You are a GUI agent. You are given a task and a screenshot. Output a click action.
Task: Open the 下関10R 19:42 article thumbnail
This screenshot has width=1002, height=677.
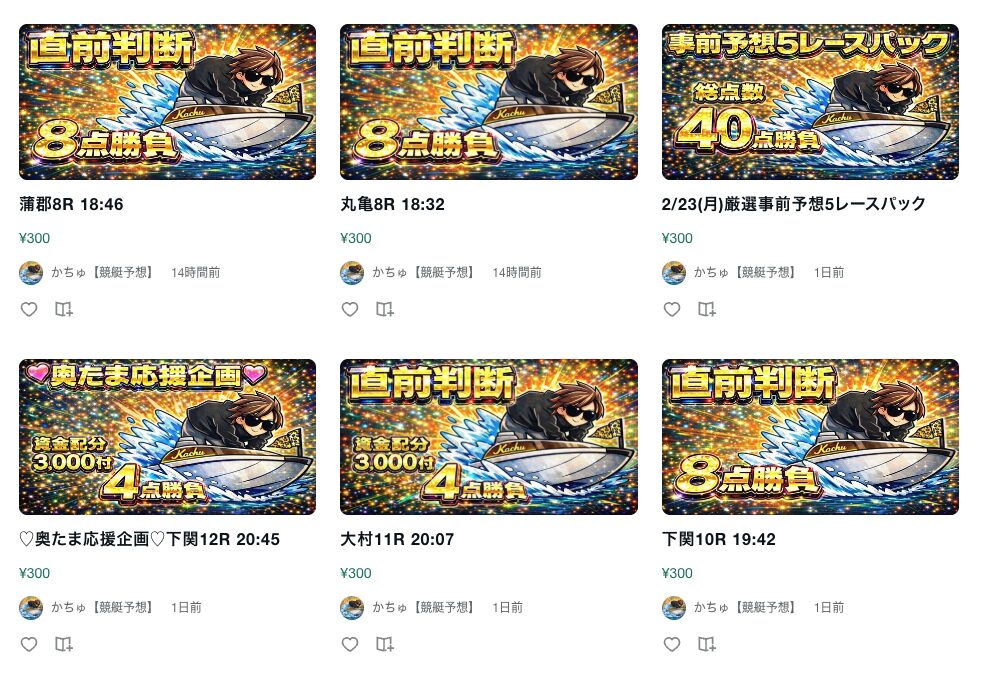[x=810, y=437]
